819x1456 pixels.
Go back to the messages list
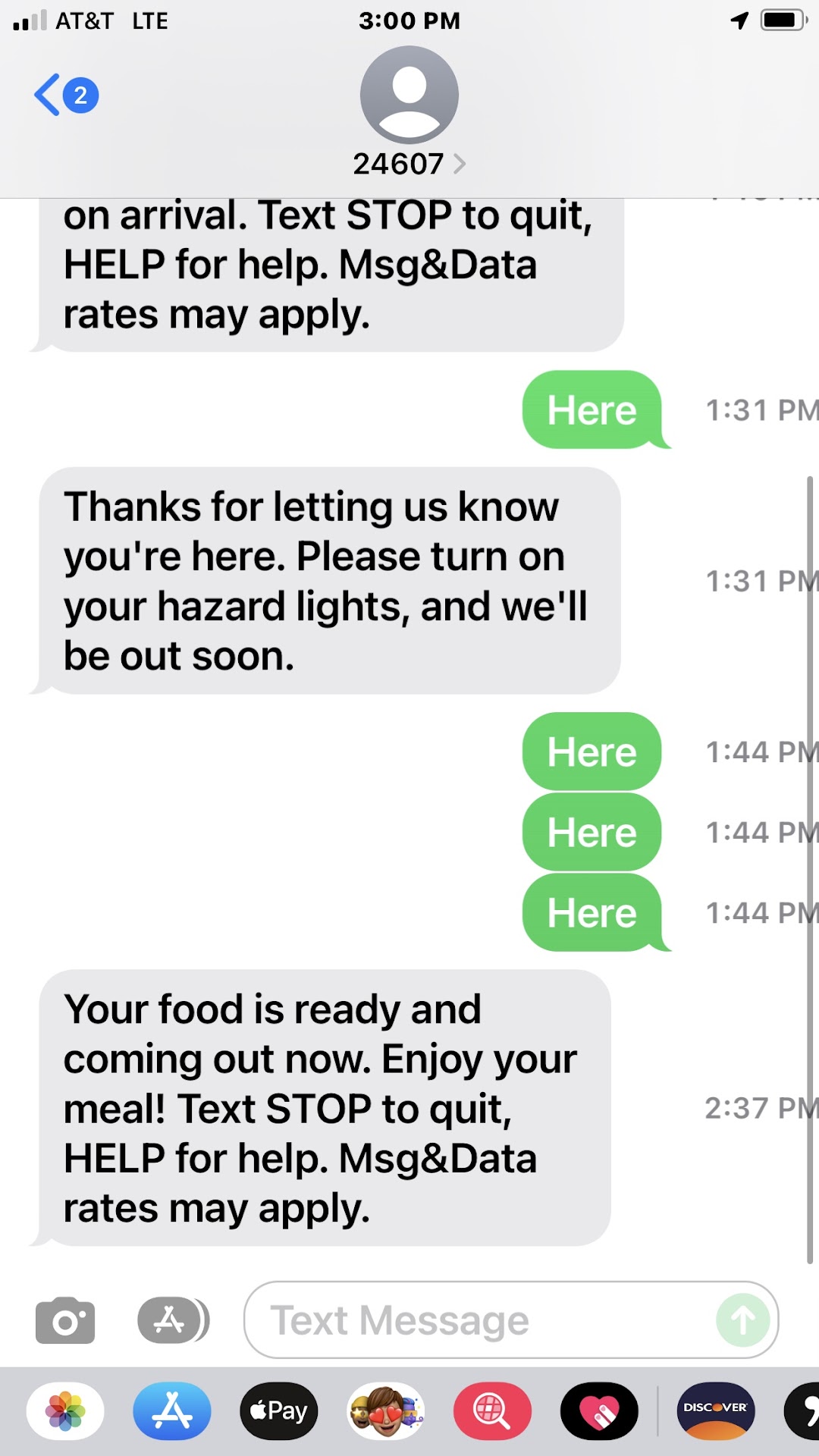pos(65,96)
